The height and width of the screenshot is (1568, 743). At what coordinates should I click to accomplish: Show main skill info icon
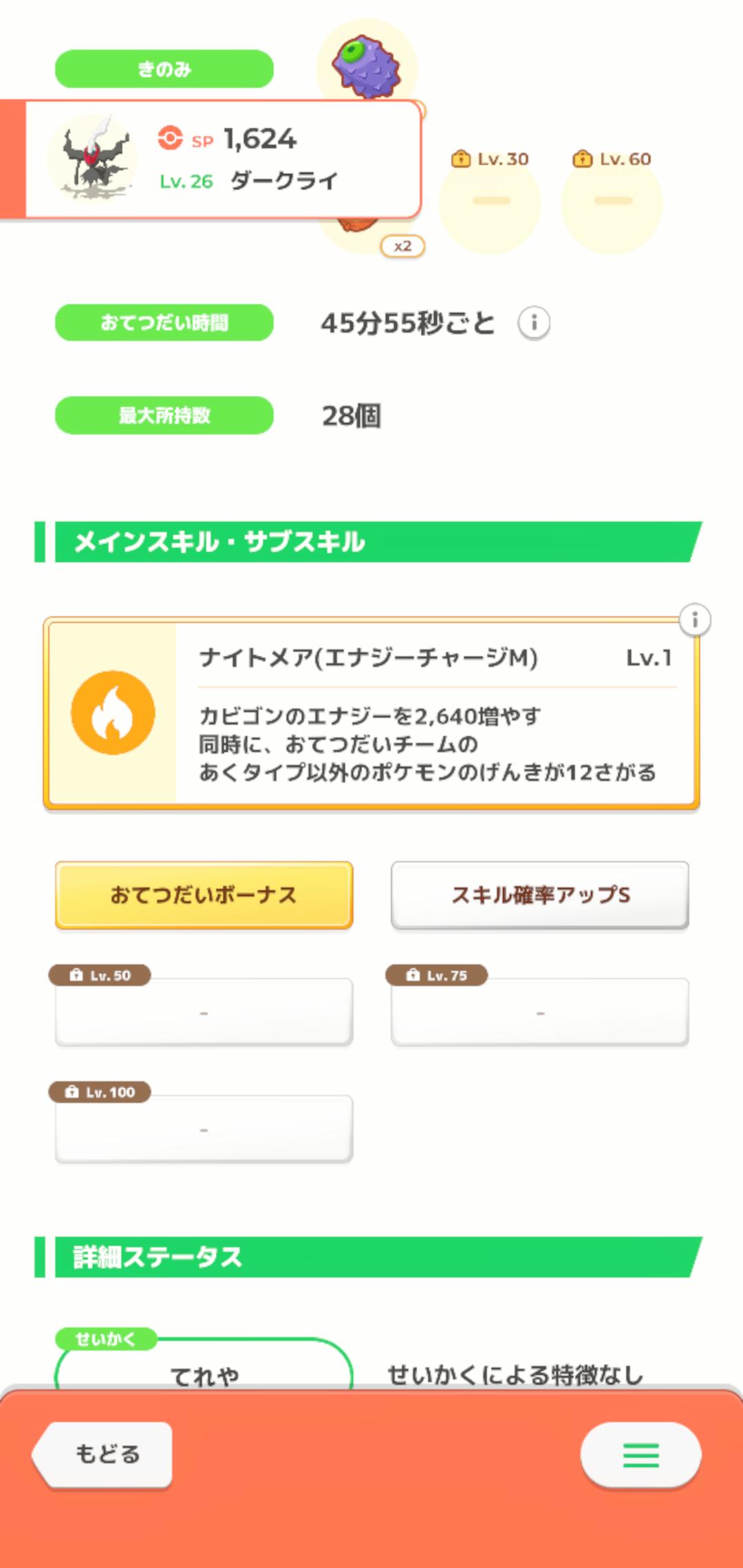695,620
